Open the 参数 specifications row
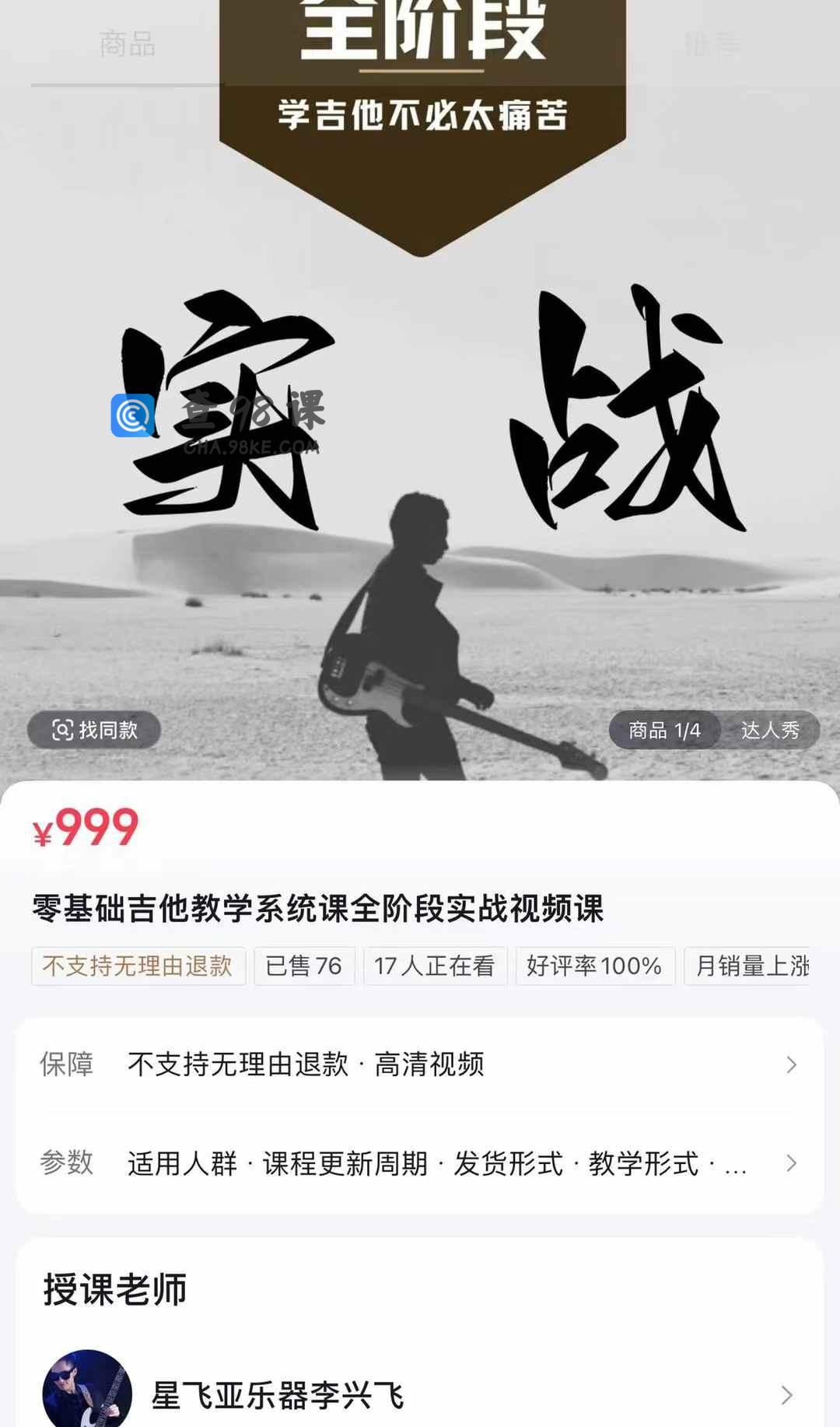840x1427 pixels. [420, 1163]
